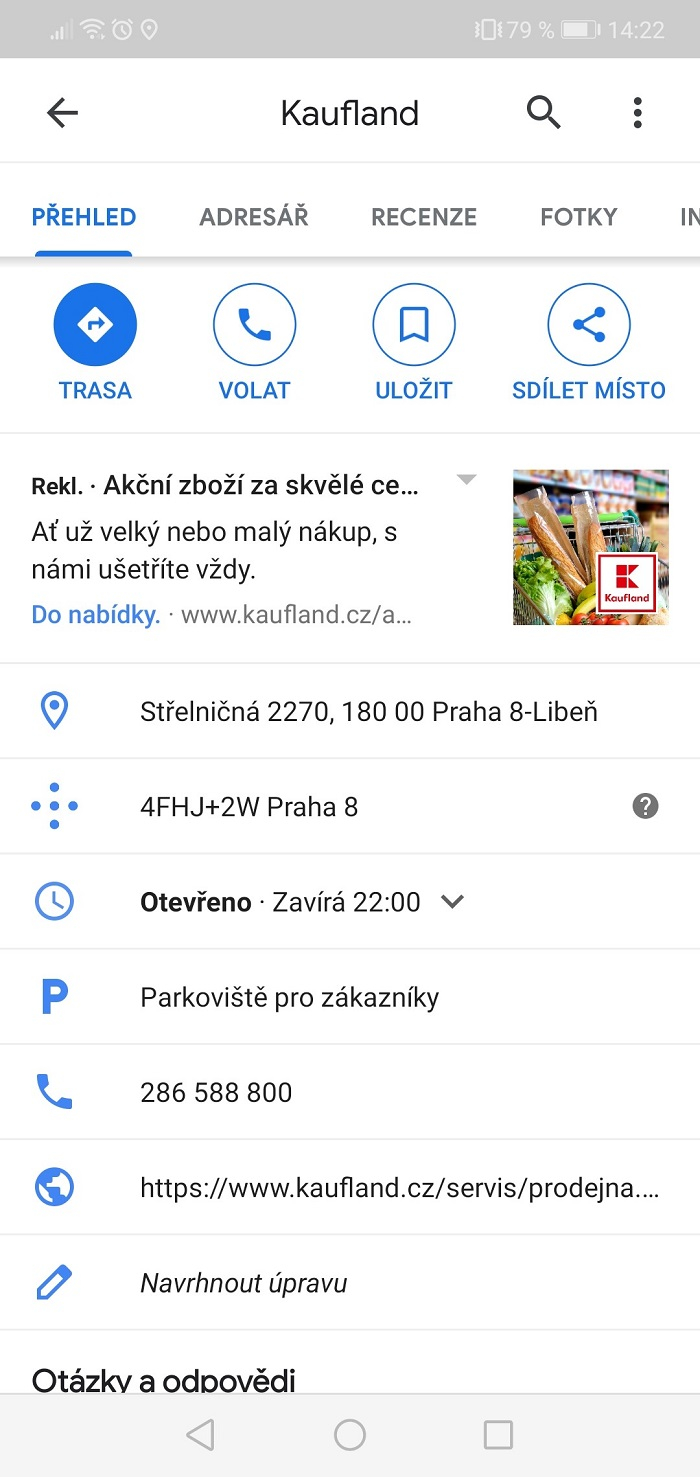The image size is (700, 1477).
Task: Start directions with Trasa
Action: (95, 325)
